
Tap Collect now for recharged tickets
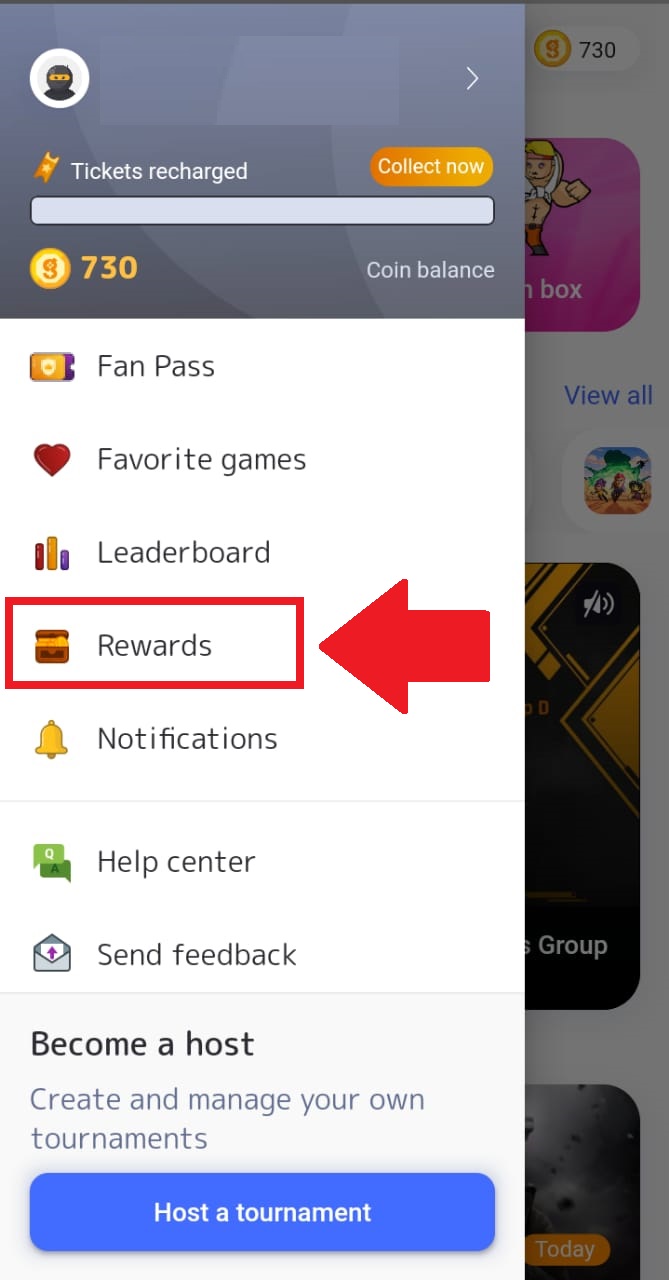point(431,167)
